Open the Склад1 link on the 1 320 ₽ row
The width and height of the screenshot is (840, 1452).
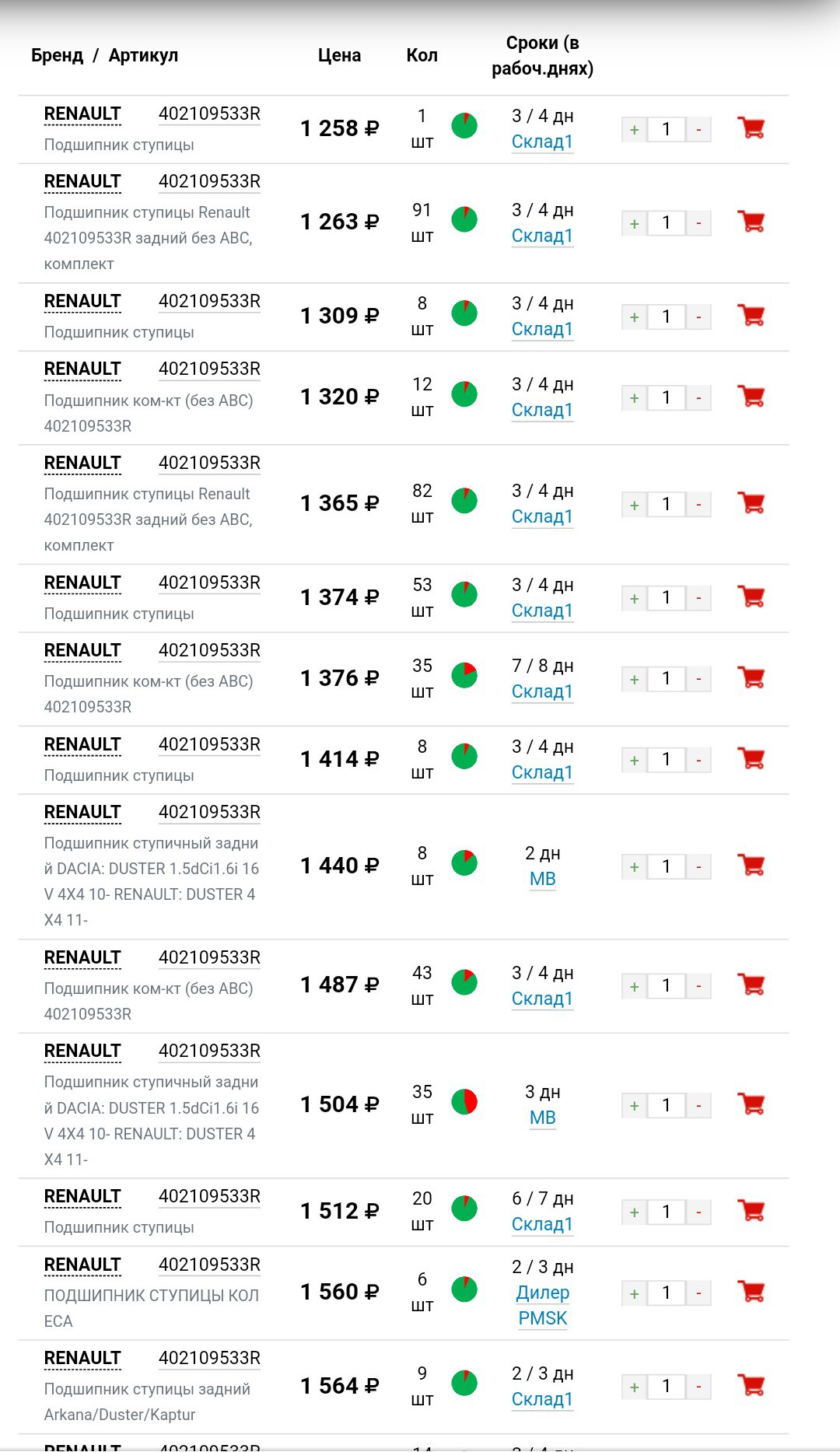click(x=542, y=410)
